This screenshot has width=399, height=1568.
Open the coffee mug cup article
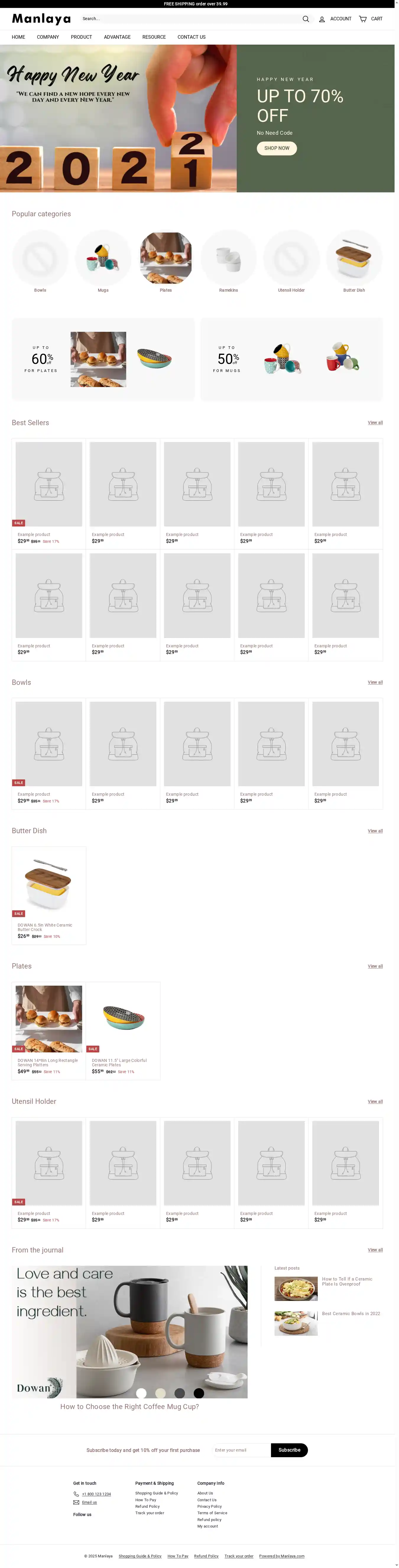click(x=130, y=1407)
